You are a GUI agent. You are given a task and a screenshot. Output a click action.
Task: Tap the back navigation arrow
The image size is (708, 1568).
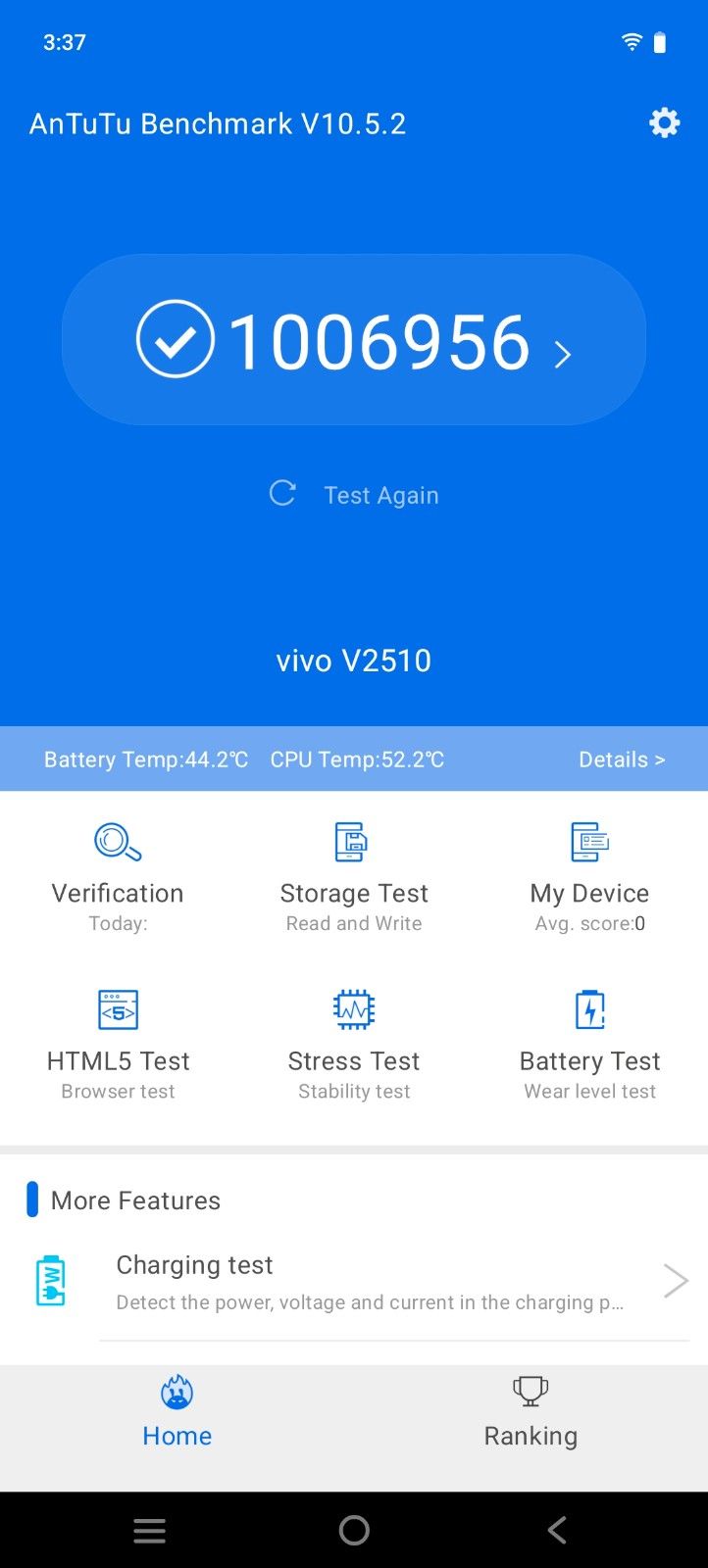click(556, 1529)
